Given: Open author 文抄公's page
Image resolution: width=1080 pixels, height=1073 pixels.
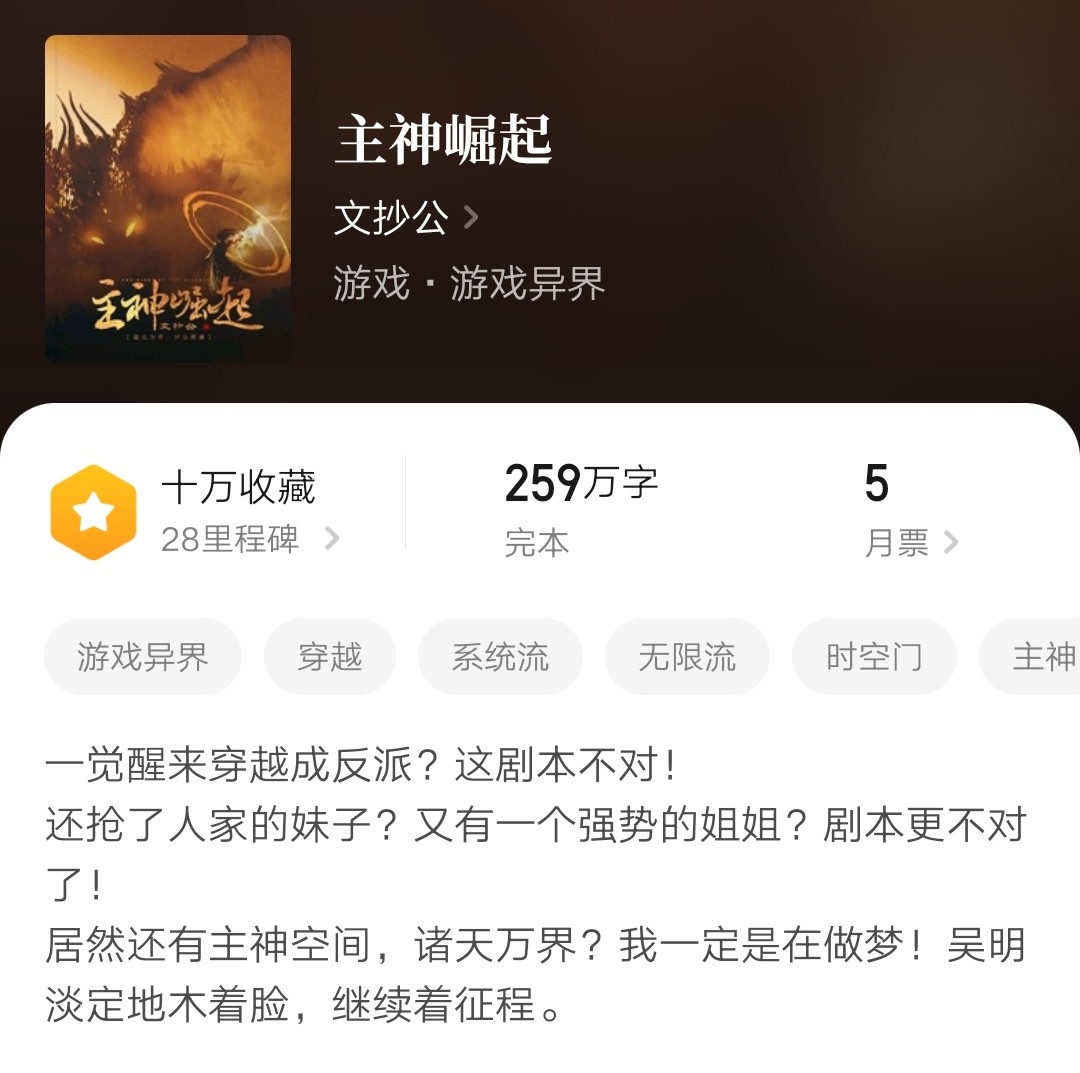Looking at the screenshot, I should point(406,218).
